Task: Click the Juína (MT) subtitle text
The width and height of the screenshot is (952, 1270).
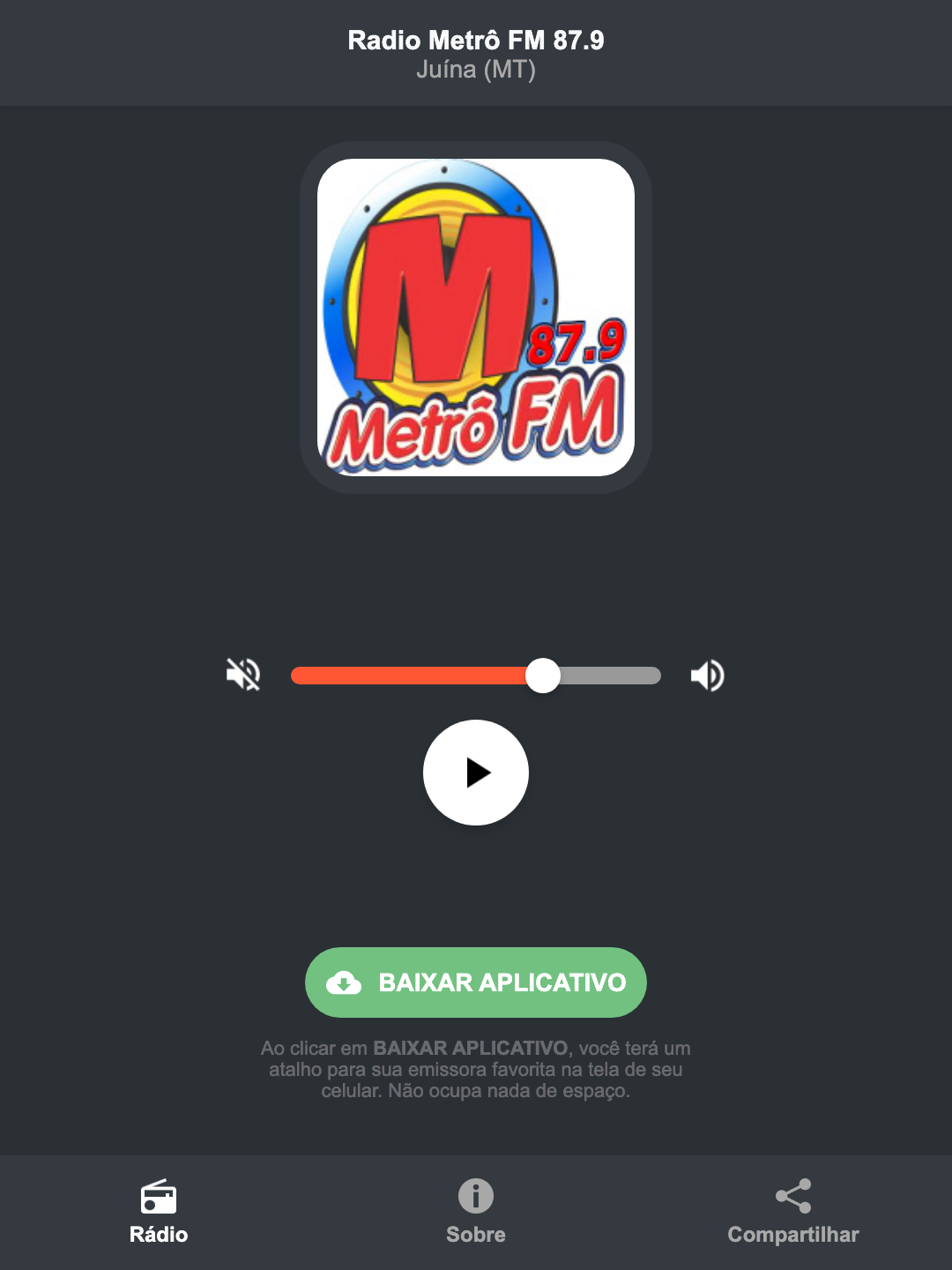Action: (476, 72)
